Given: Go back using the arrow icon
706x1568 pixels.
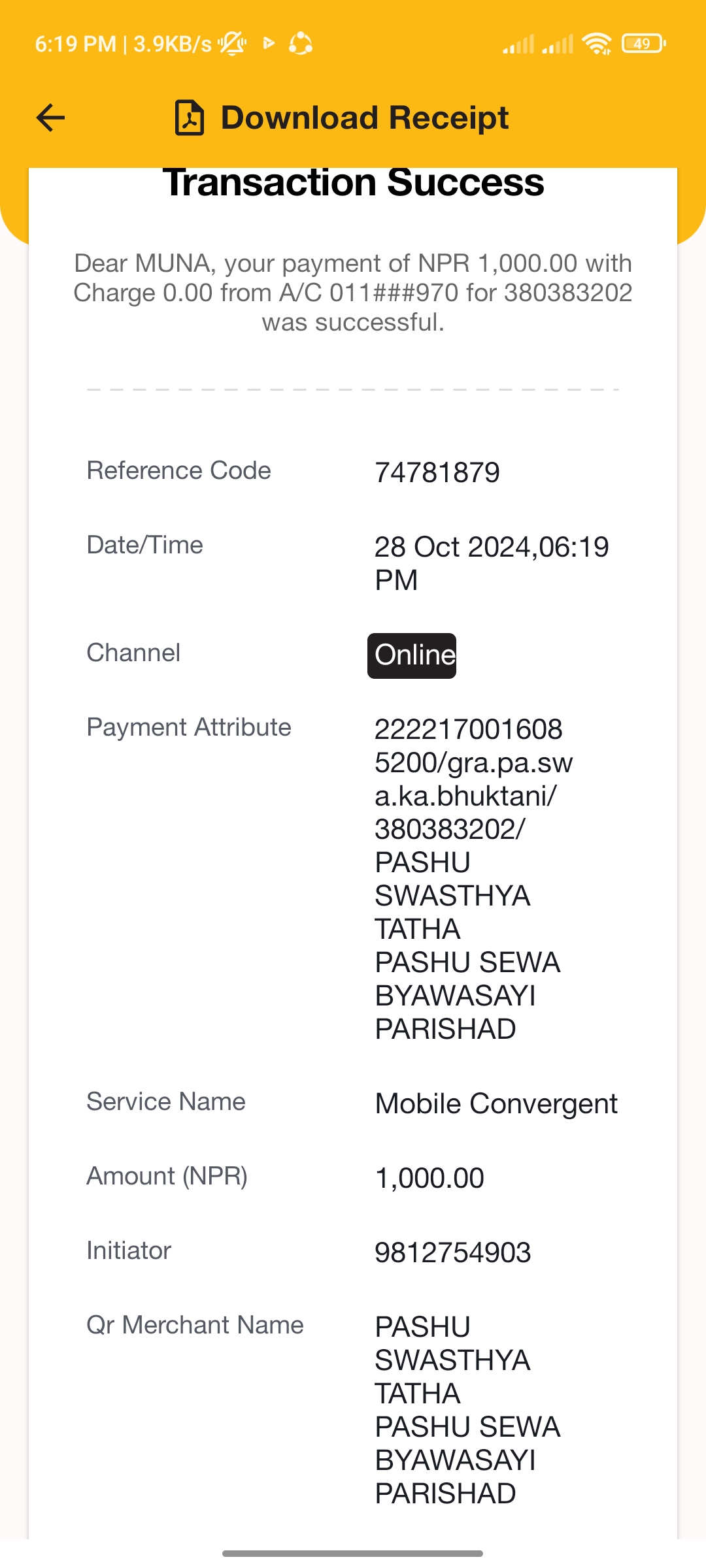Looking at the screenshot, I should pyautogui.click(x=50, y=118).
